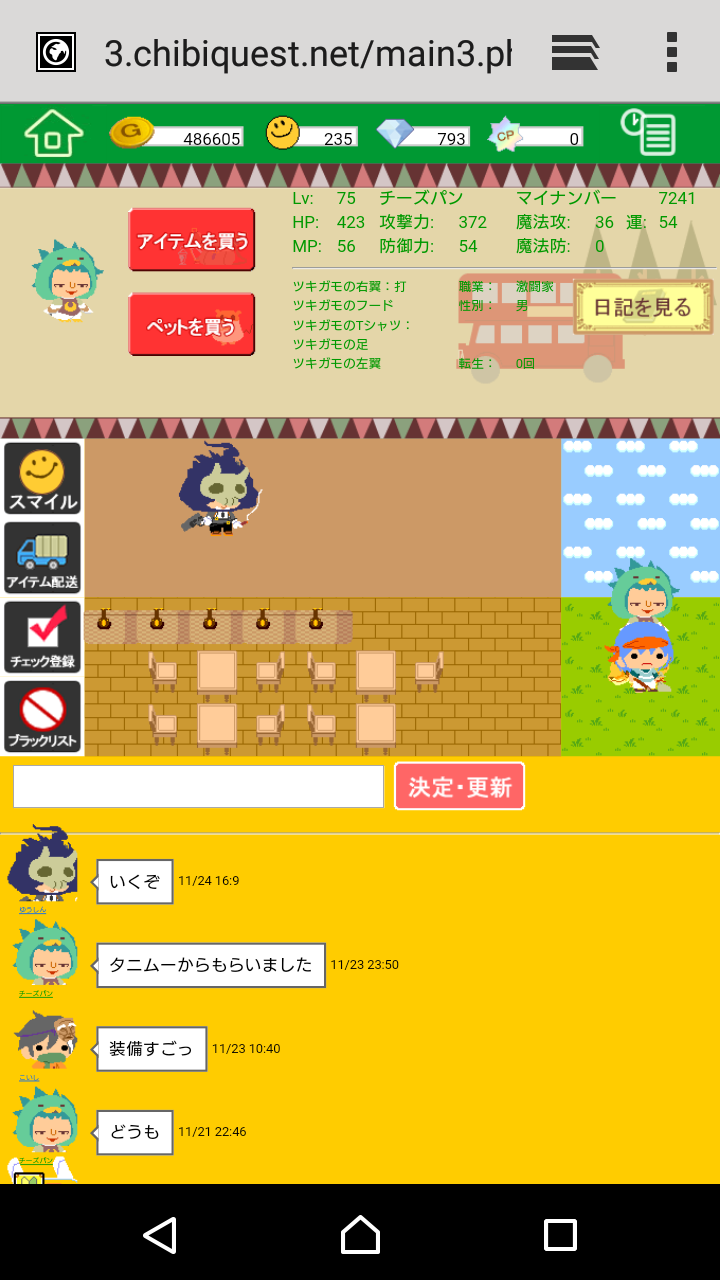
Task: Open recent apps from the navigation bar
Action: coord(560,1234)
